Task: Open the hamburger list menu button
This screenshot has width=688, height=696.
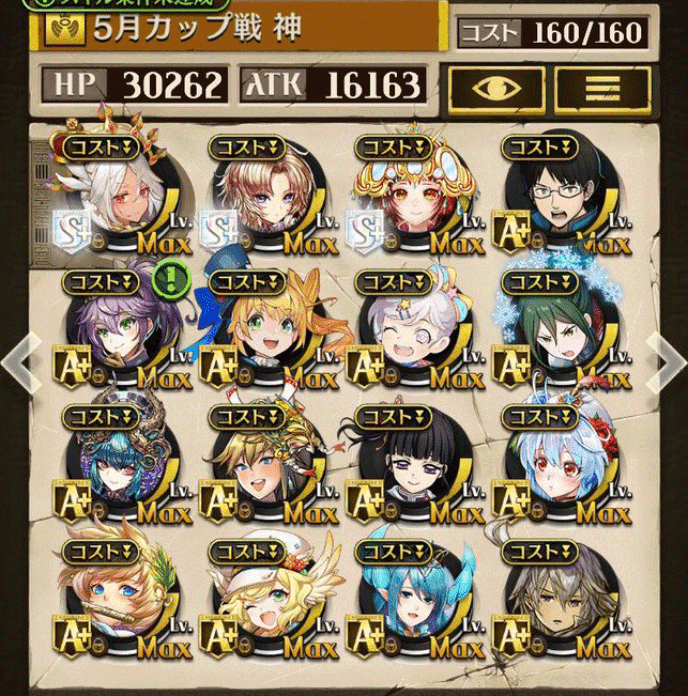Action: click(x=598, y=87)
